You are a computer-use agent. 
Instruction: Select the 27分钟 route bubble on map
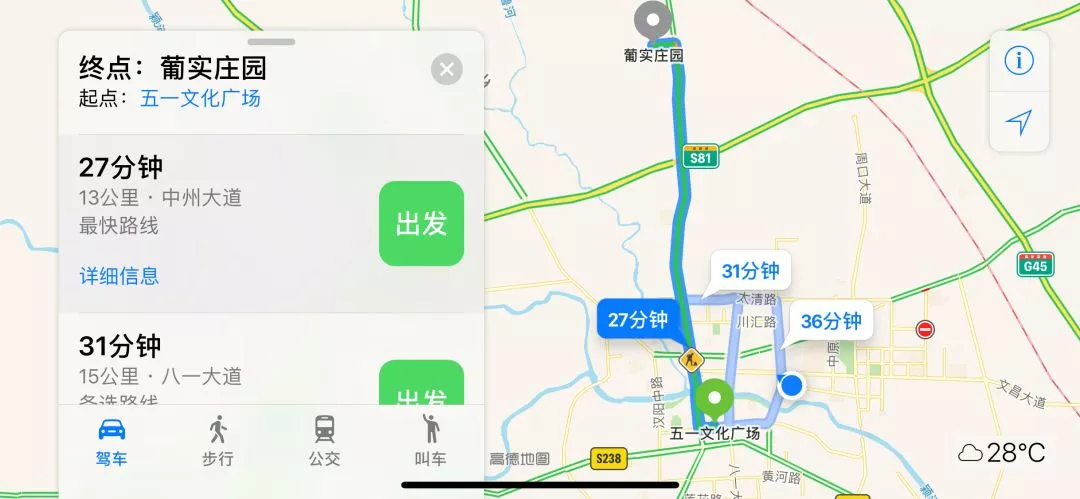[x=638, y=320]
